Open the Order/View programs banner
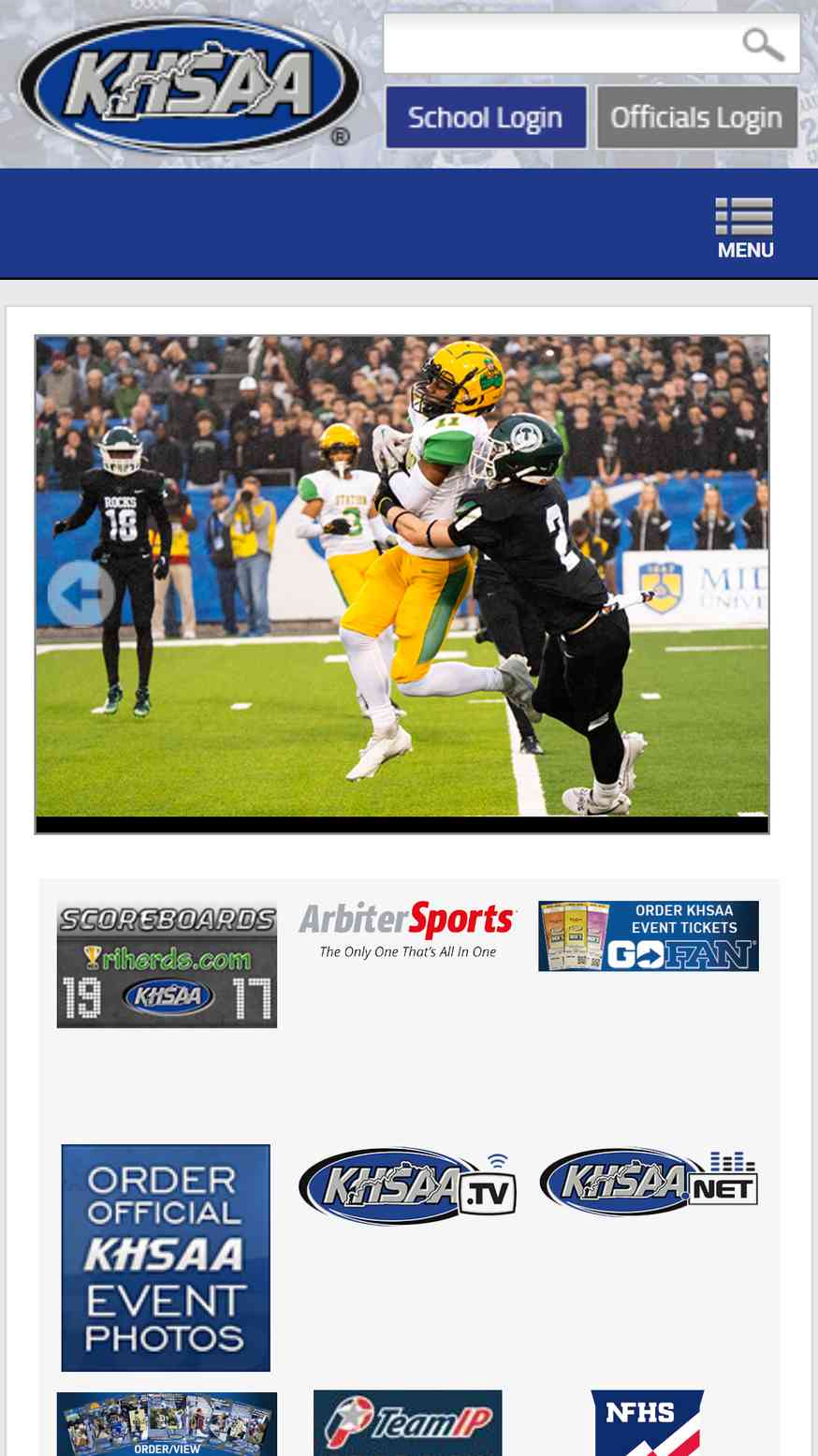Screen dimensions: 818x1456 (x=167, y=1424)
